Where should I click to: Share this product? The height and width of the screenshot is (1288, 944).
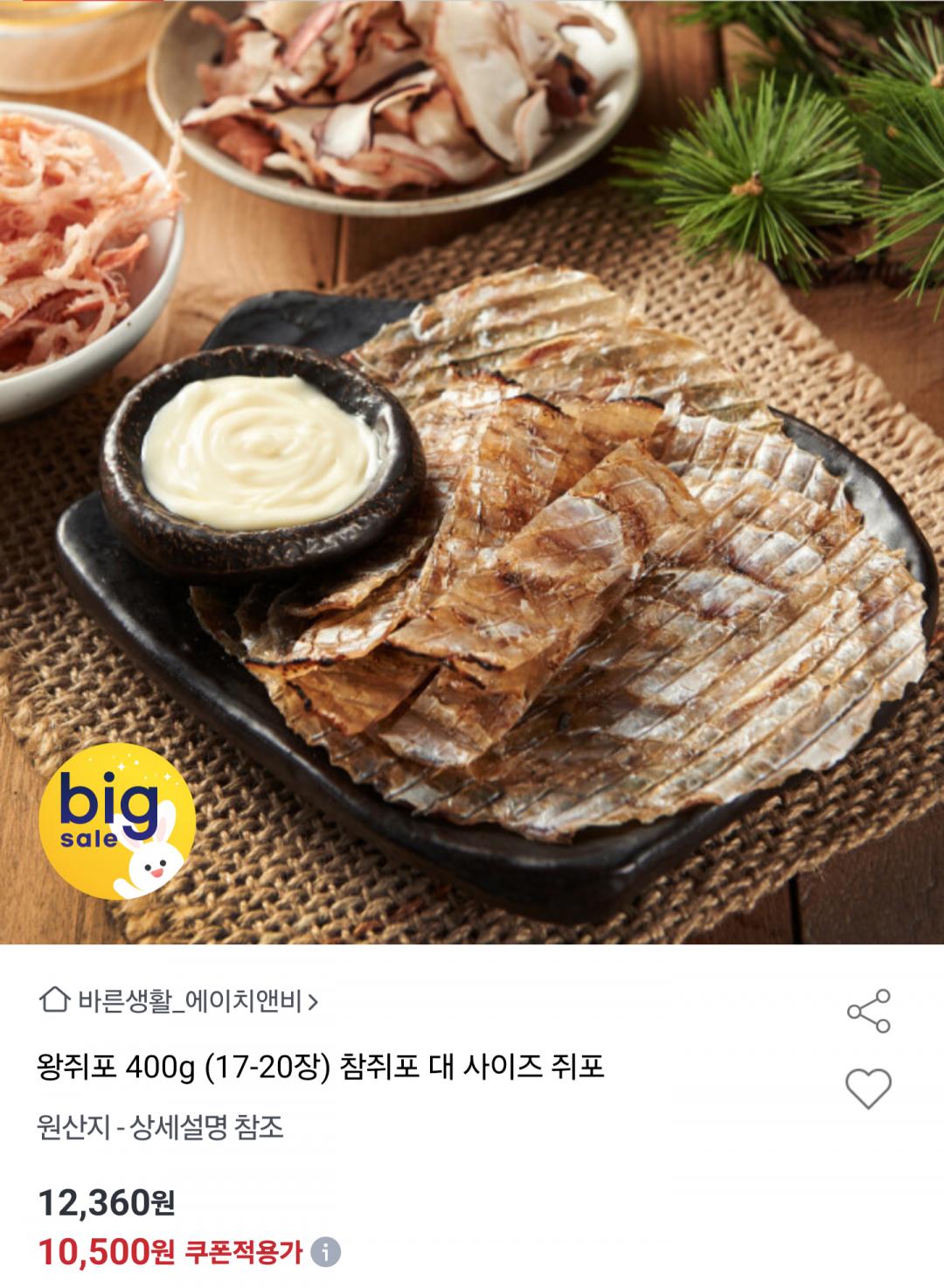[x=868, y=1011]
